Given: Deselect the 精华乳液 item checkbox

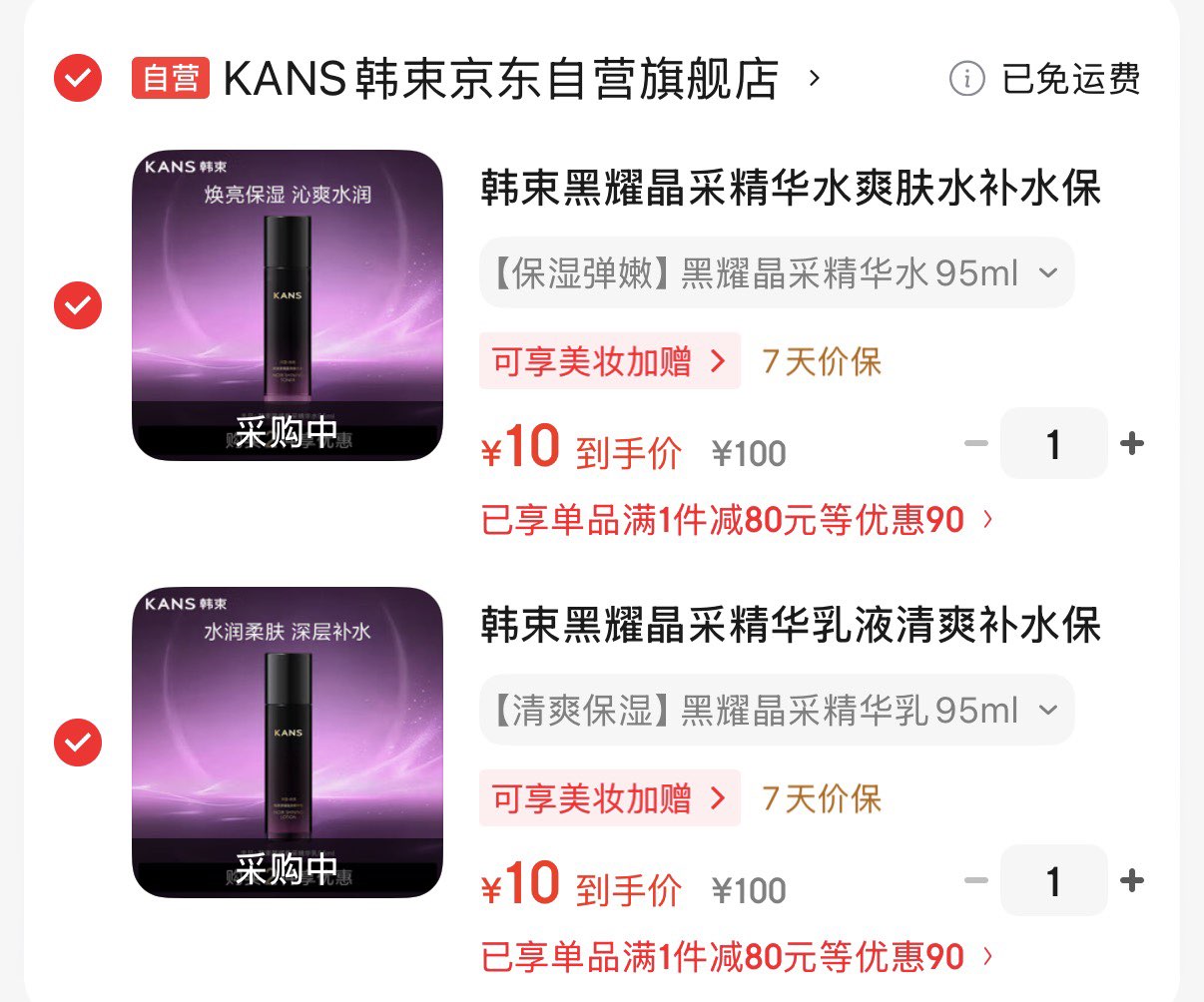Looking at the screenshot, I should tap(78, 742).
